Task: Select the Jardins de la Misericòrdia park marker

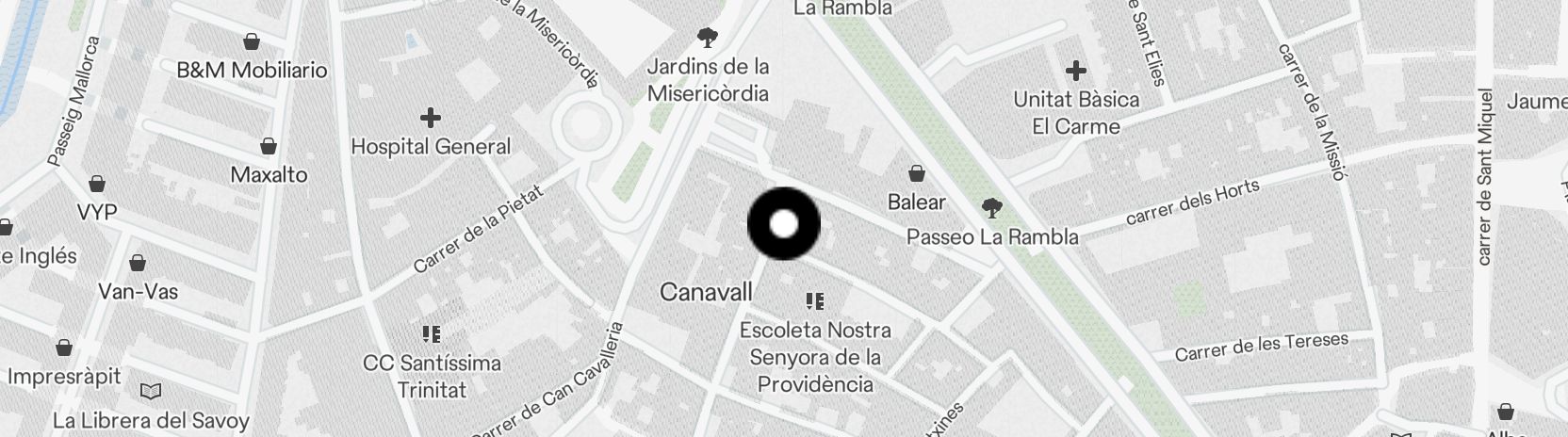Action: click(x=707, y=39)
